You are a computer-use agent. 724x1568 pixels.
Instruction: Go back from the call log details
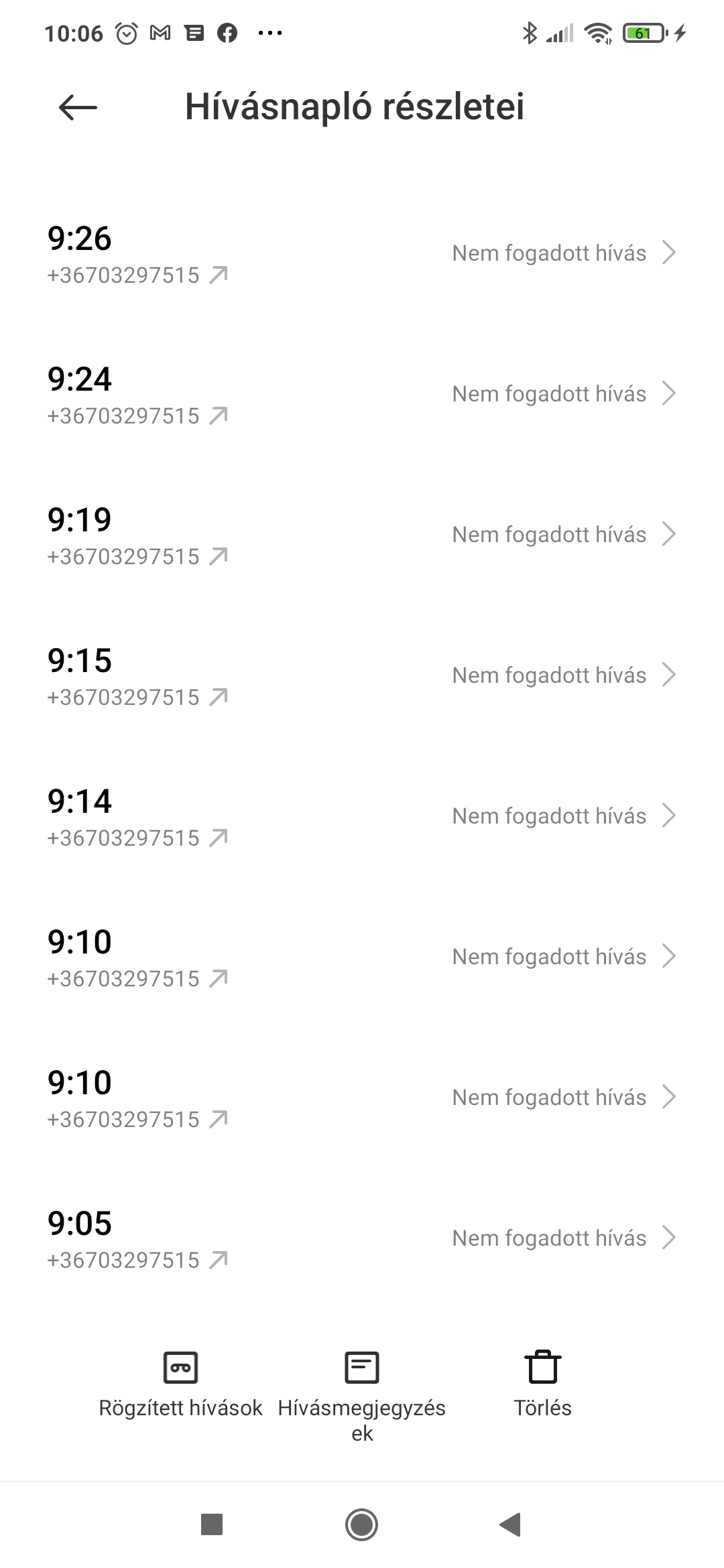(78, 107)
